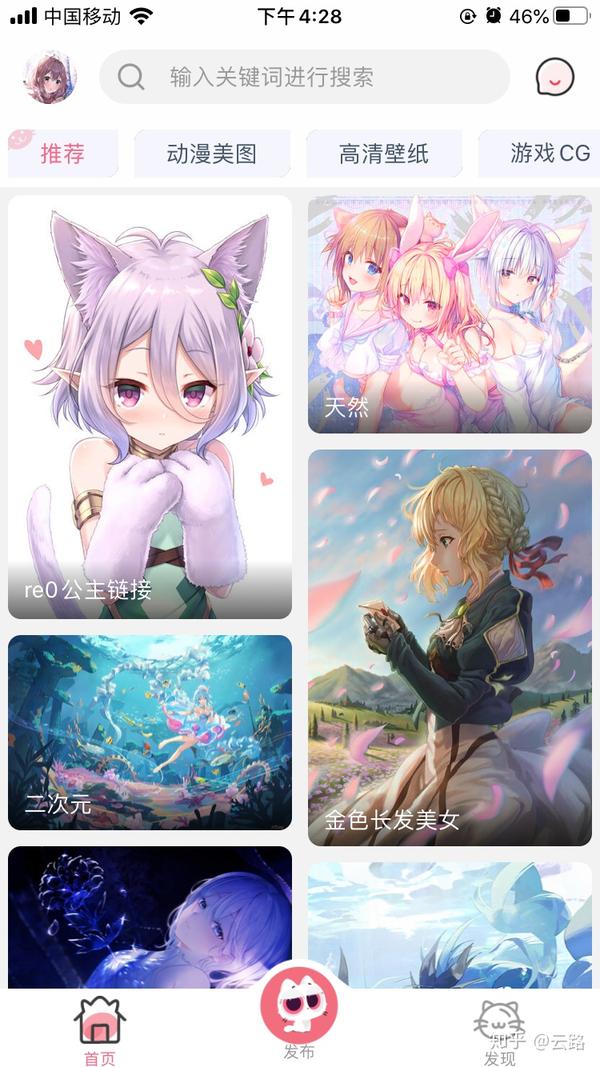Open the 天然 wallpaper card
600x1067 pixels.
450,314
